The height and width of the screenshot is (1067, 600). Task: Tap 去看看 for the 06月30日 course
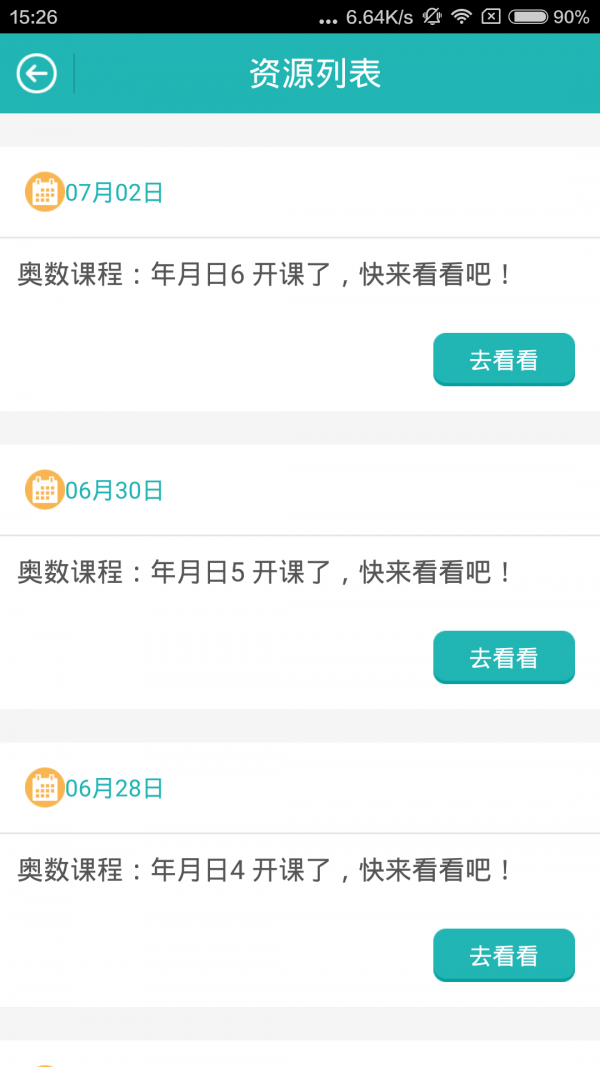coord(503,658)
